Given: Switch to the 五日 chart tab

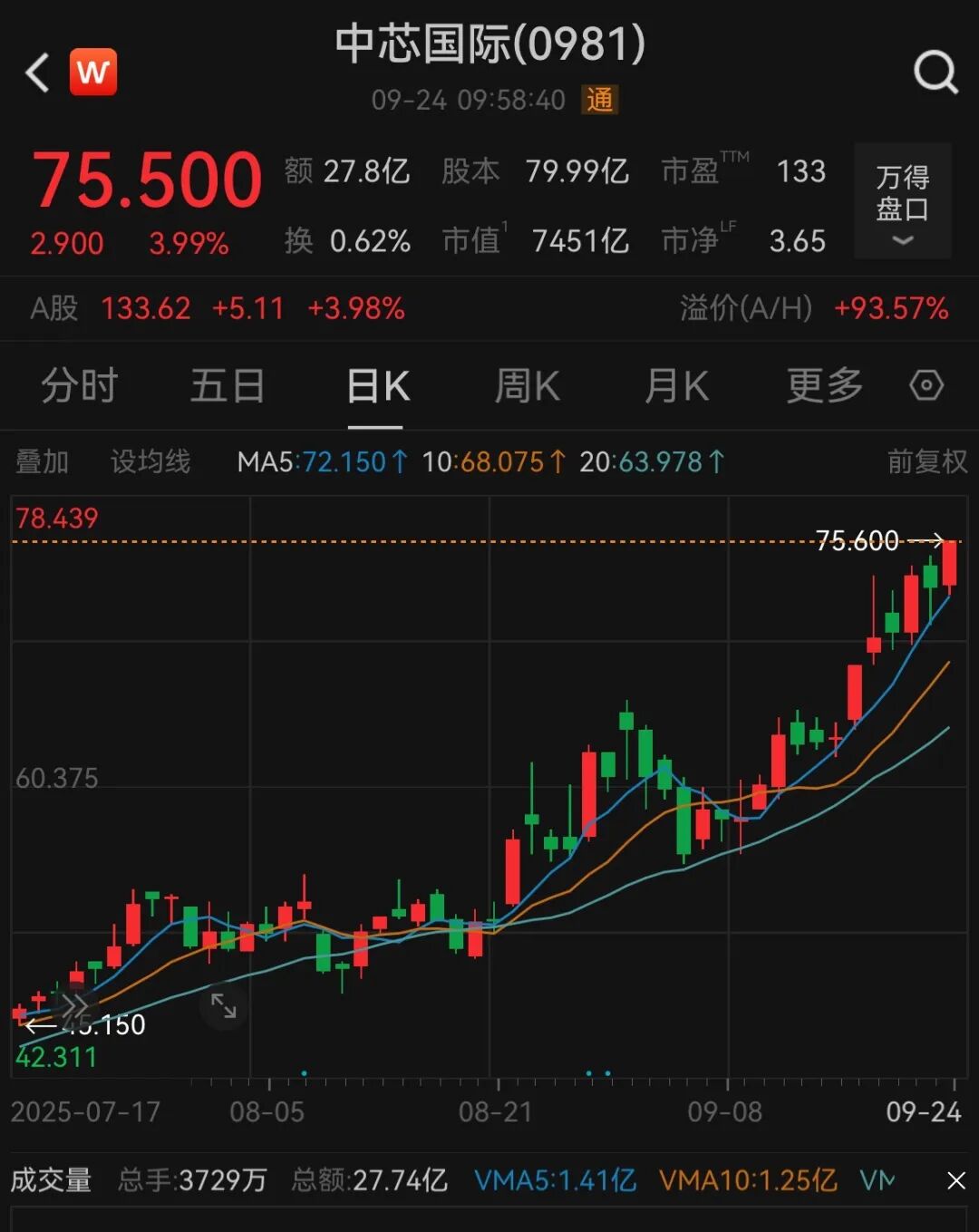Looking at the screenshot, I should (228, 386).
